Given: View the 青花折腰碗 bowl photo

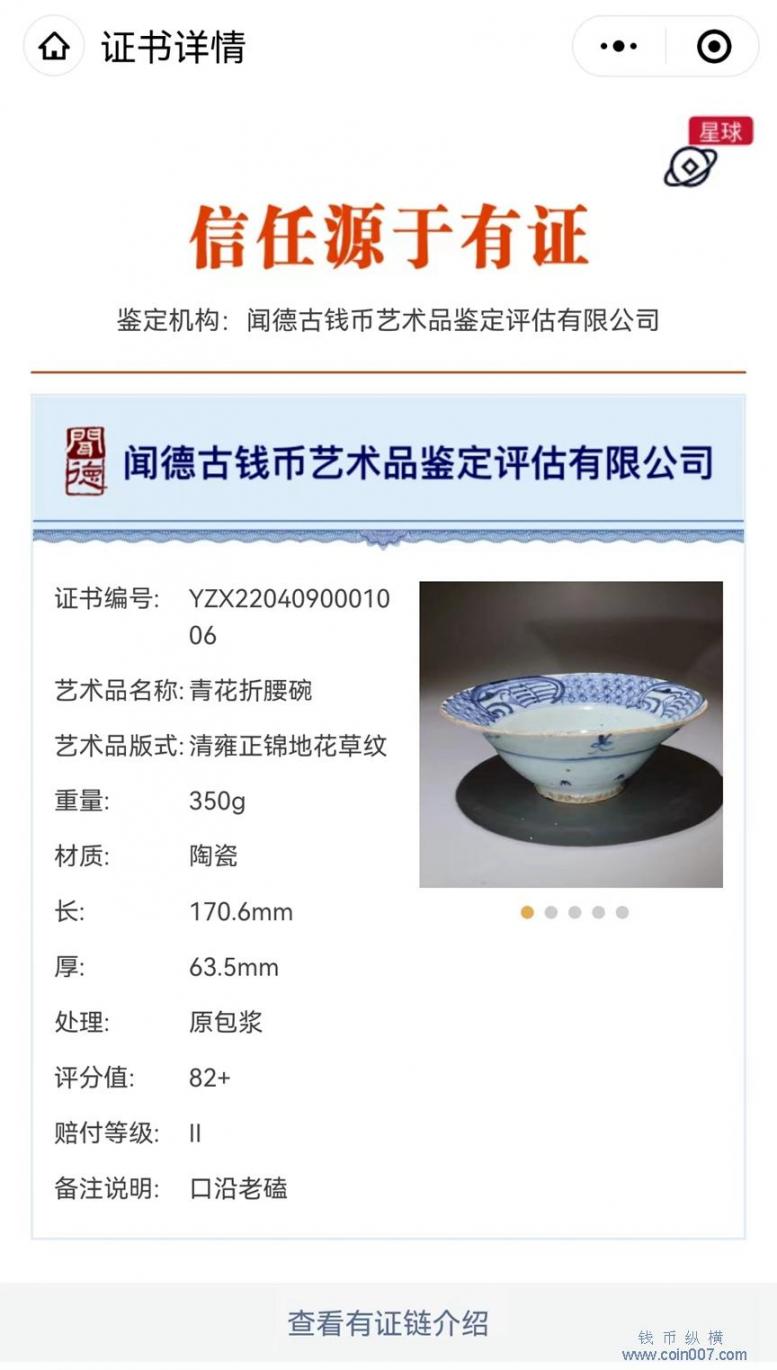Looking at the screenshot, I should [570, 734].
